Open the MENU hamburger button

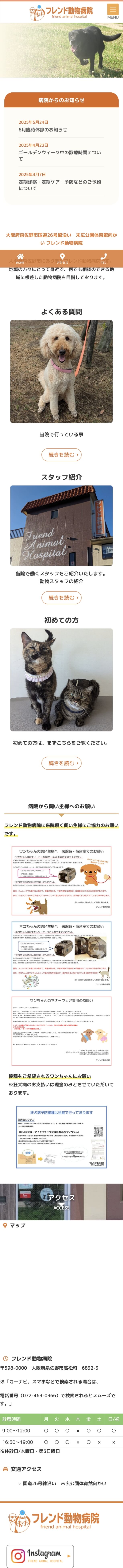point(113,11)
